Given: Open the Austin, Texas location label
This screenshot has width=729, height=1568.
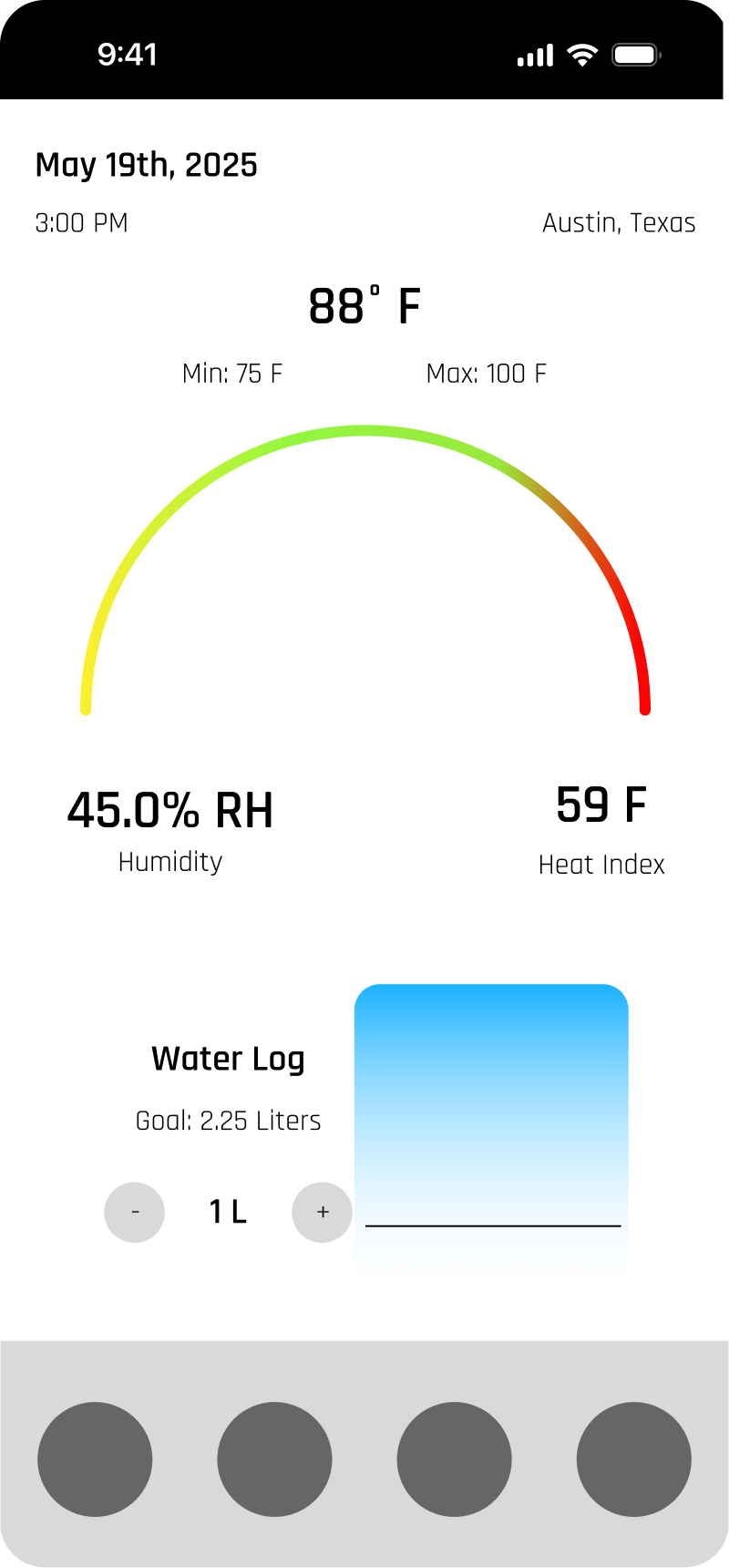Looking at the screenshot, I should pyautogui.click(x=619, y=222).
